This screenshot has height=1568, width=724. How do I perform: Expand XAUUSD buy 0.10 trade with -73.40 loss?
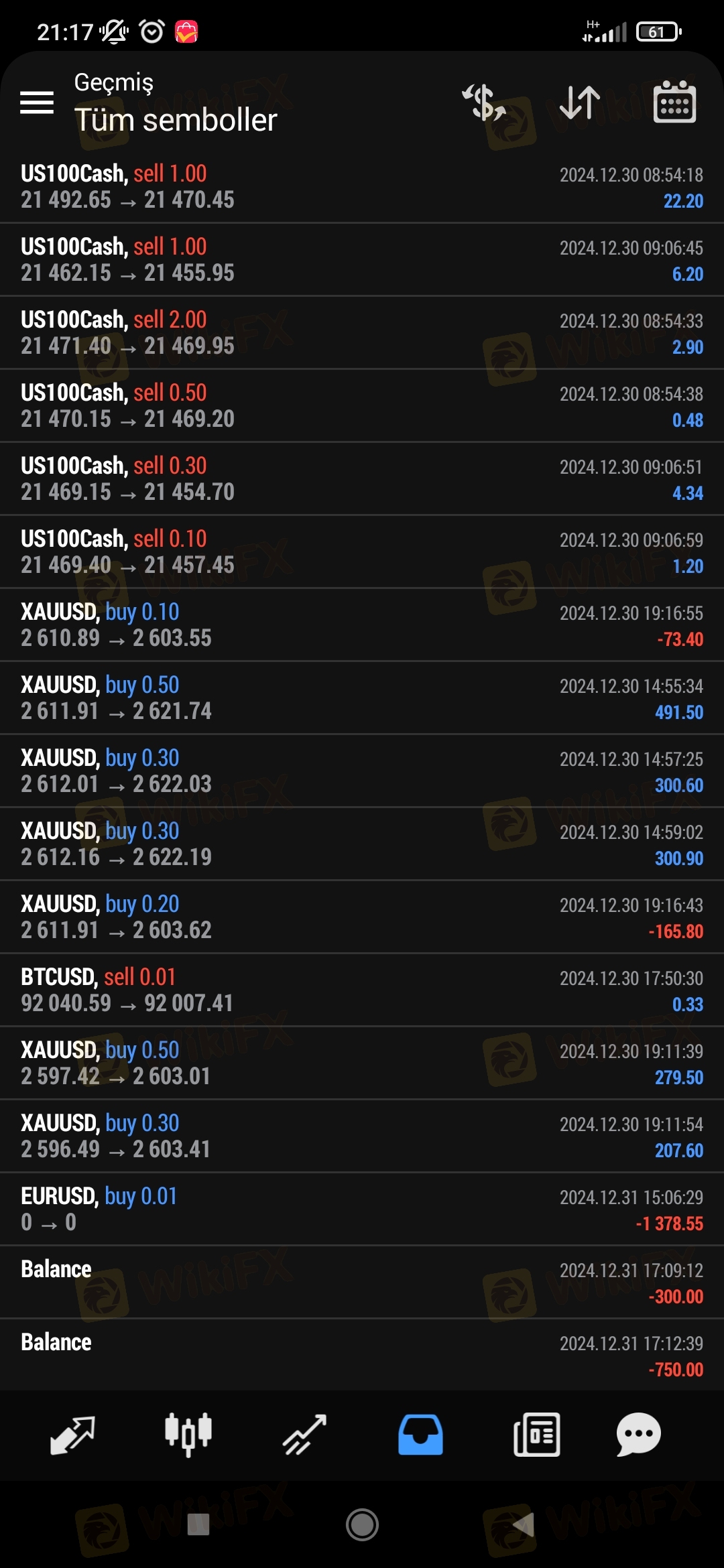pyautogui.click(x=362, y=625)
